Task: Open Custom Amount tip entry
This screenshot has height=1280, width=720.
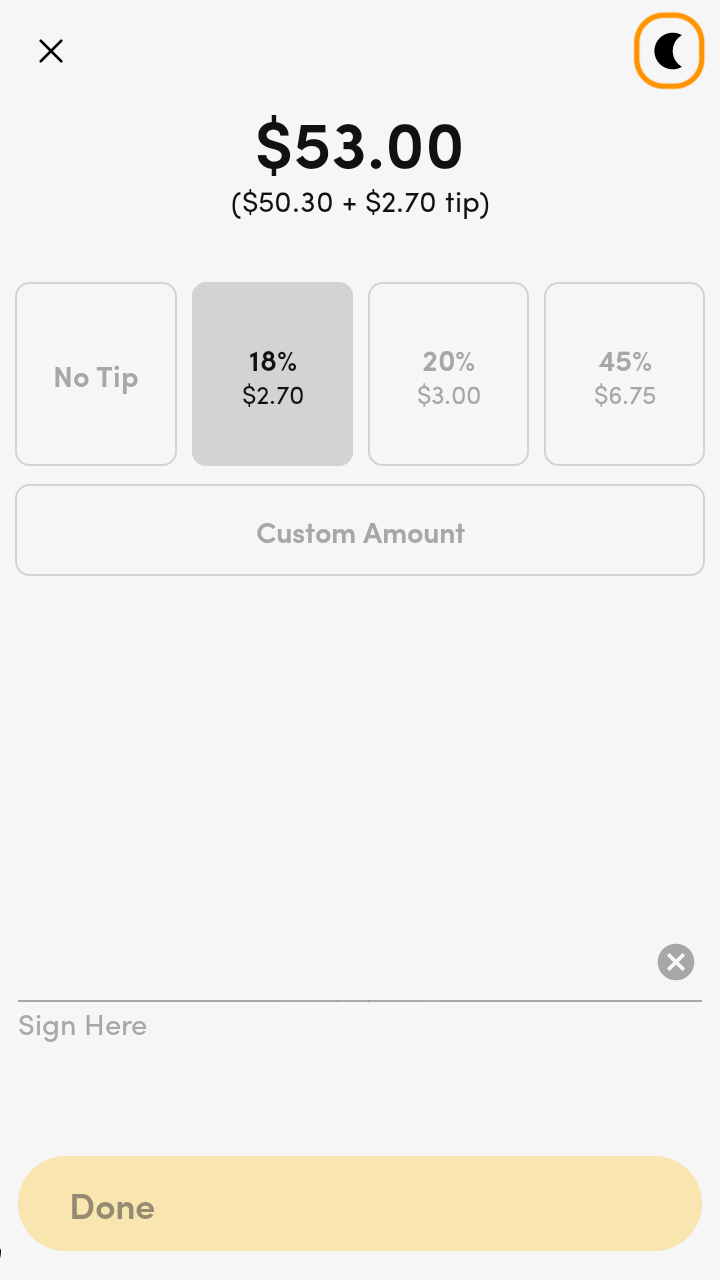Action: (360, 531)
